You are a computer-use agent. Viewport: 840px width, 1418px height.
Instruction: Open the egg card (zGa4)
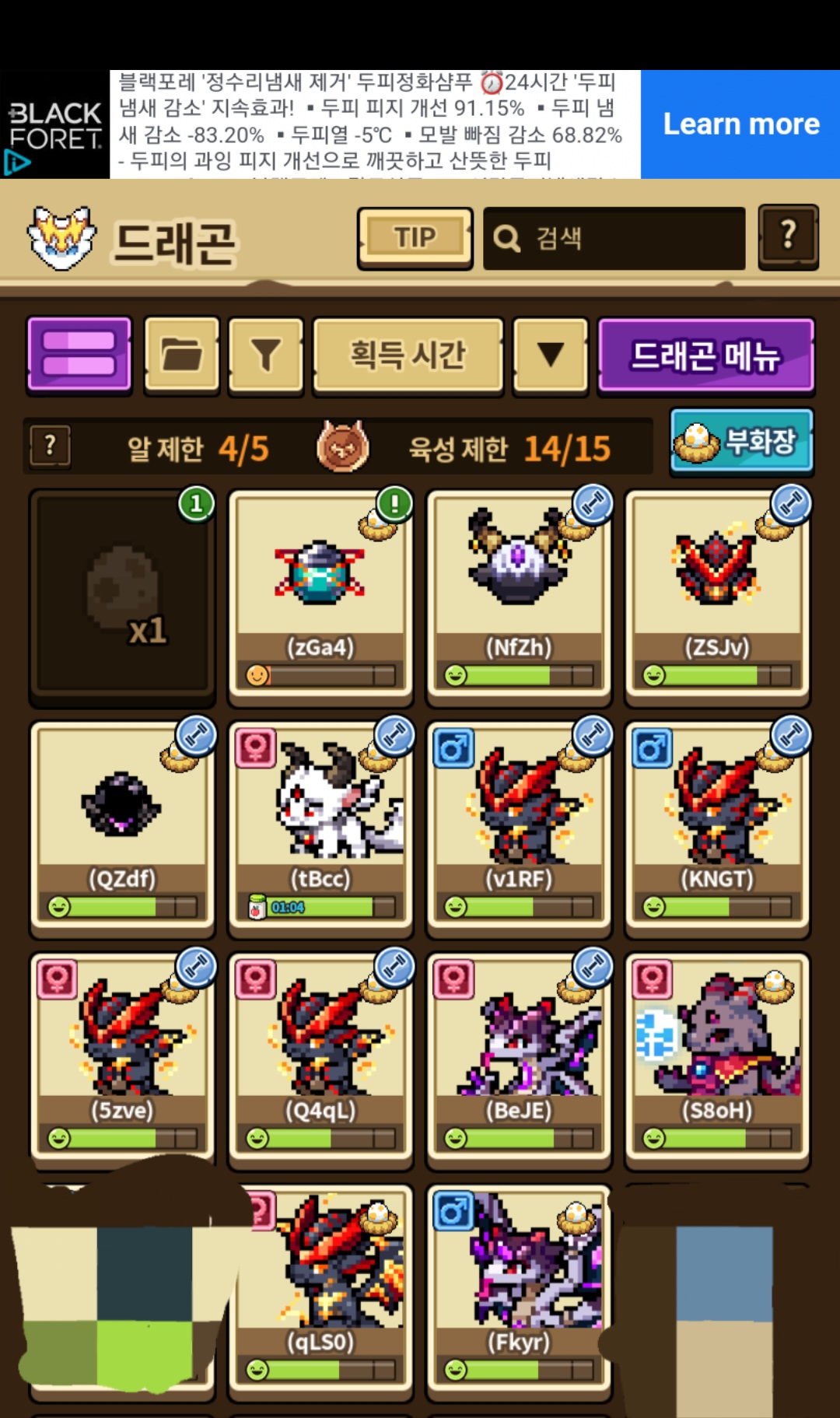[320, 595]
